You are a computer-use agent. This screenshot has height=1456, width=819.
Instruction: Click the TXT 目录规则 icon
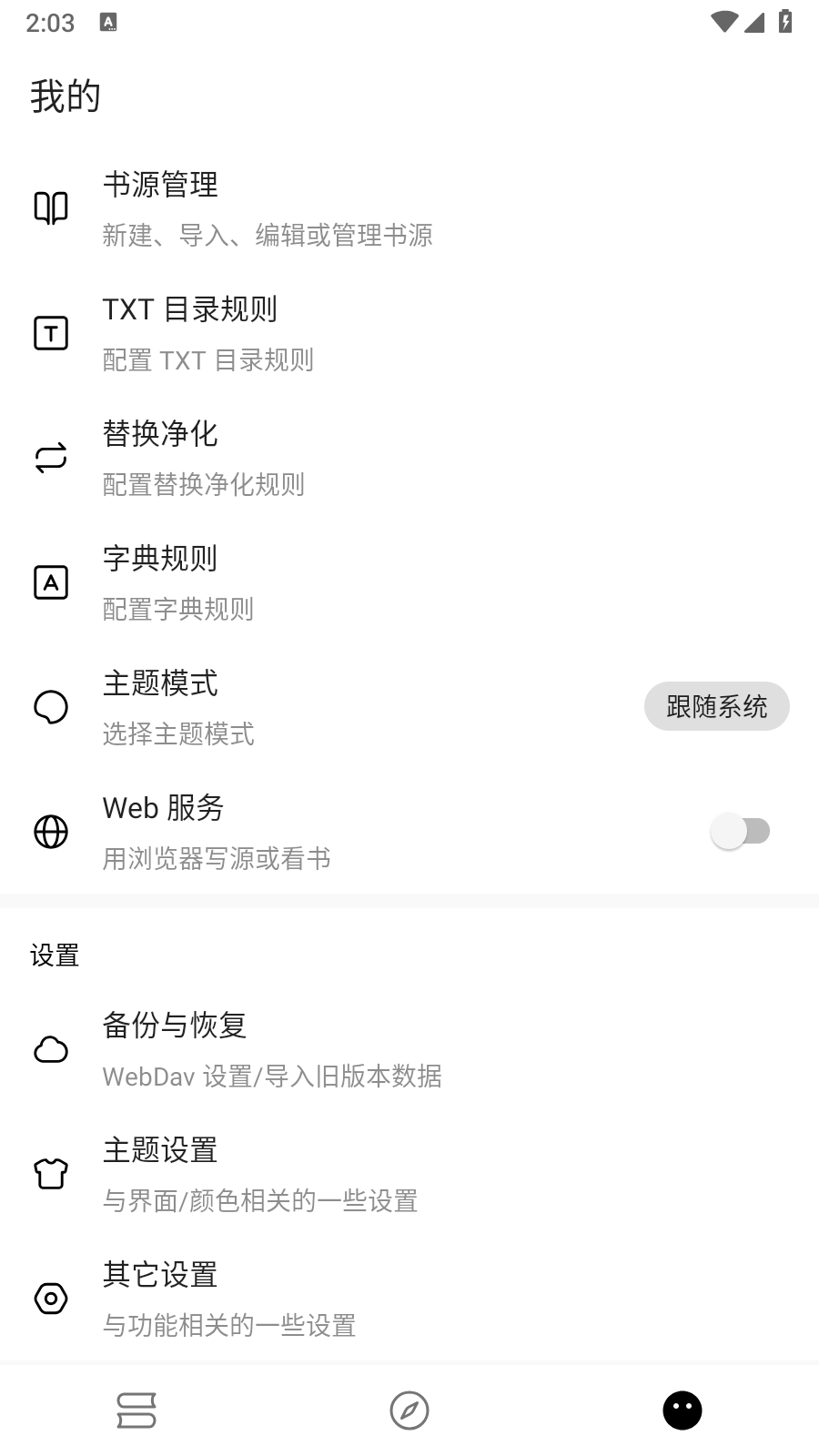(x=51, y=333)
